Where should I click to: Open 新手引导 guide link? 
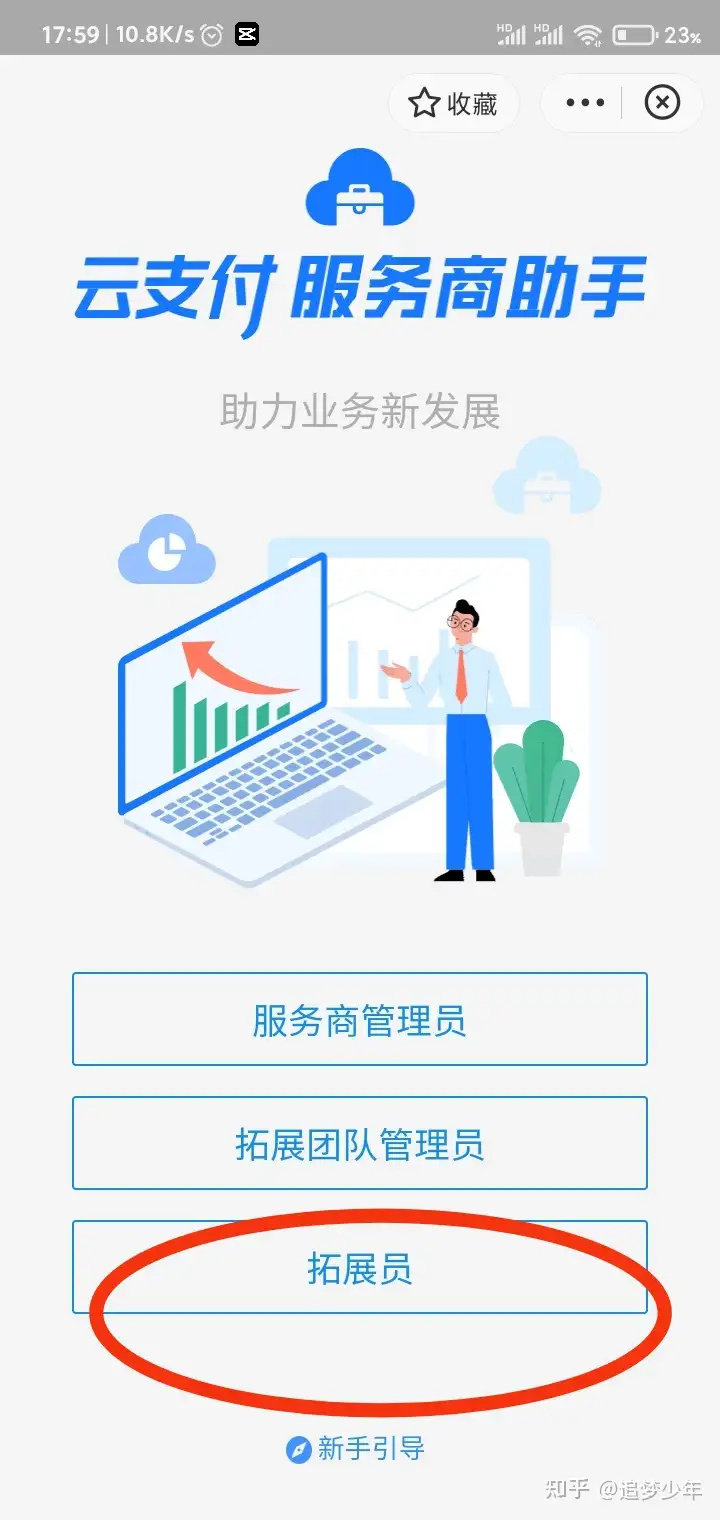tap(357, 1448)
